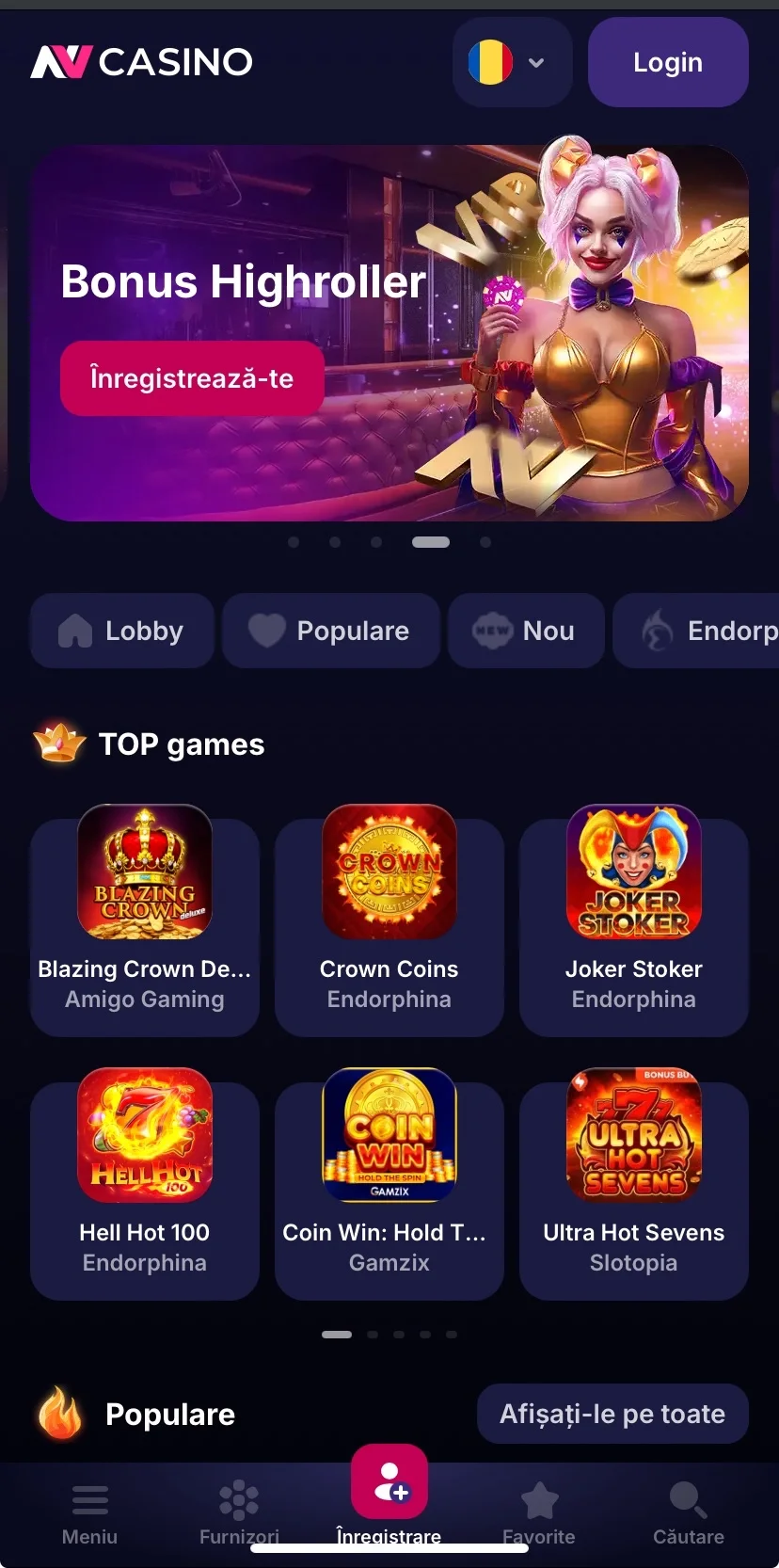
Task: Open the Favorite tab
Action: coord(539,1512)
